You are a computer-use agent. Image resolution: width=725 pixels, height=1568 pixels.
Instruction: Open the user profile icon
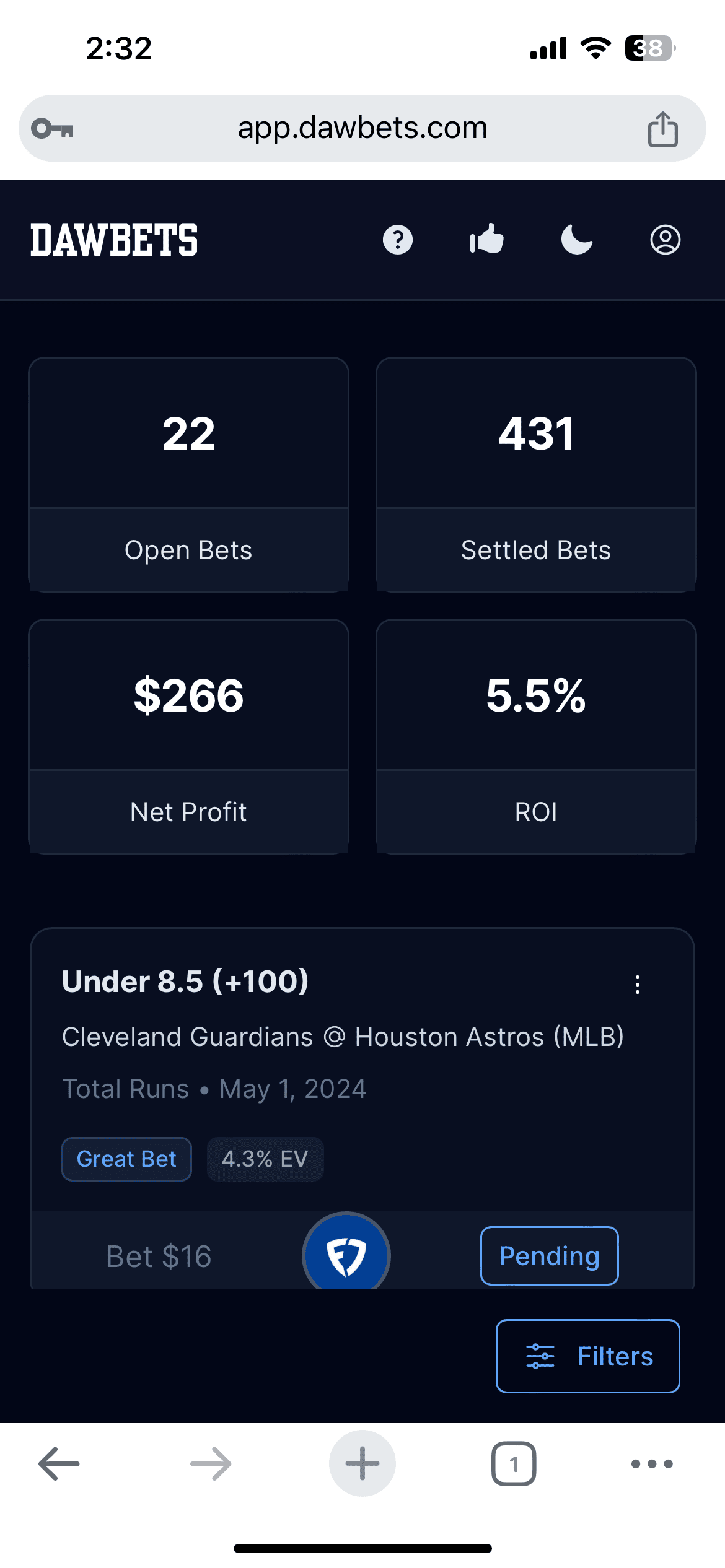click(665, 239)
